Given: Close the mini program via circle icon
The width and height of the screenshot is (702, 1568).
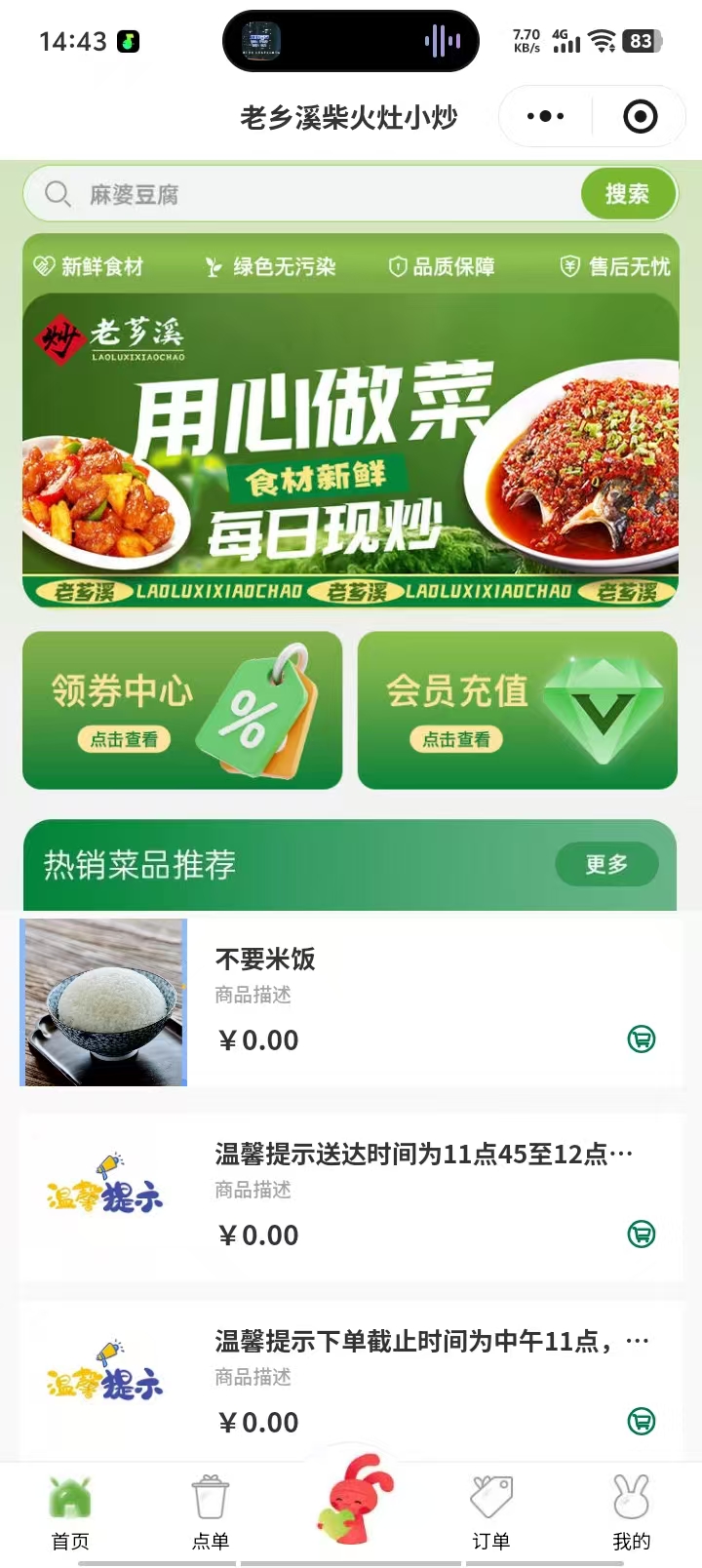Looking at the screenshot, I should (640, 117).
